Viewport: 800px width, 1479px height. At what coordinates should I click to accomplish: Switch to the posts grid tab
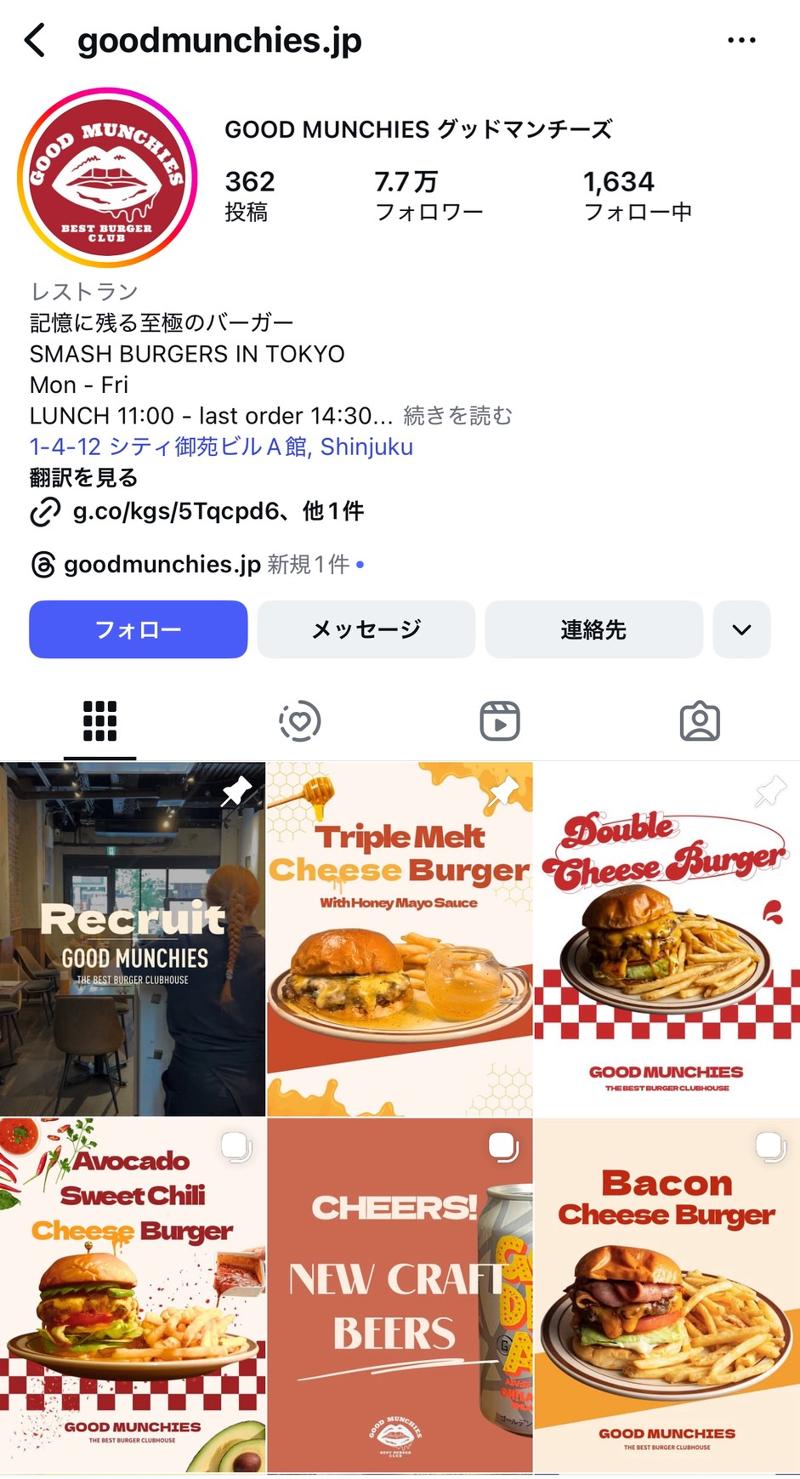point(100,720)
